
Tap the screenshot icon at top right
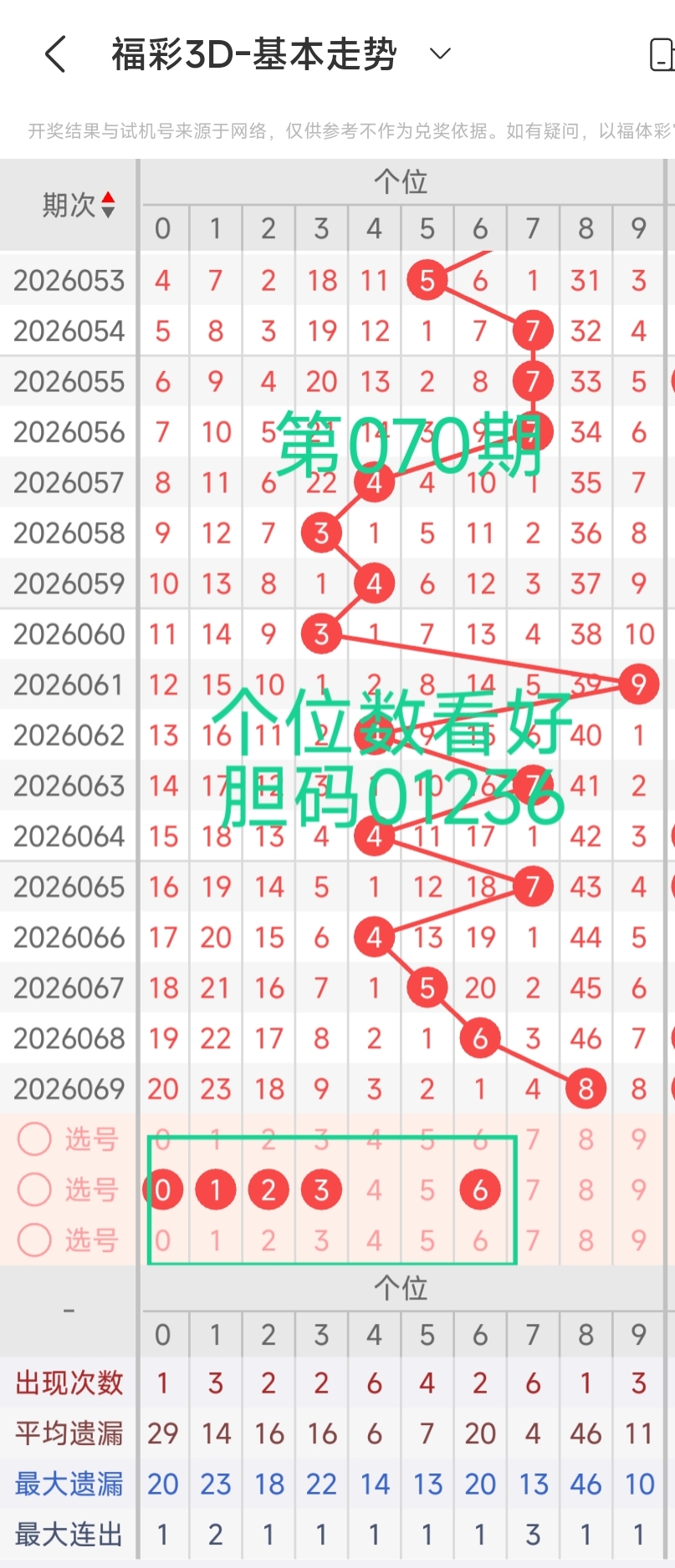click(x=665, y=53)
